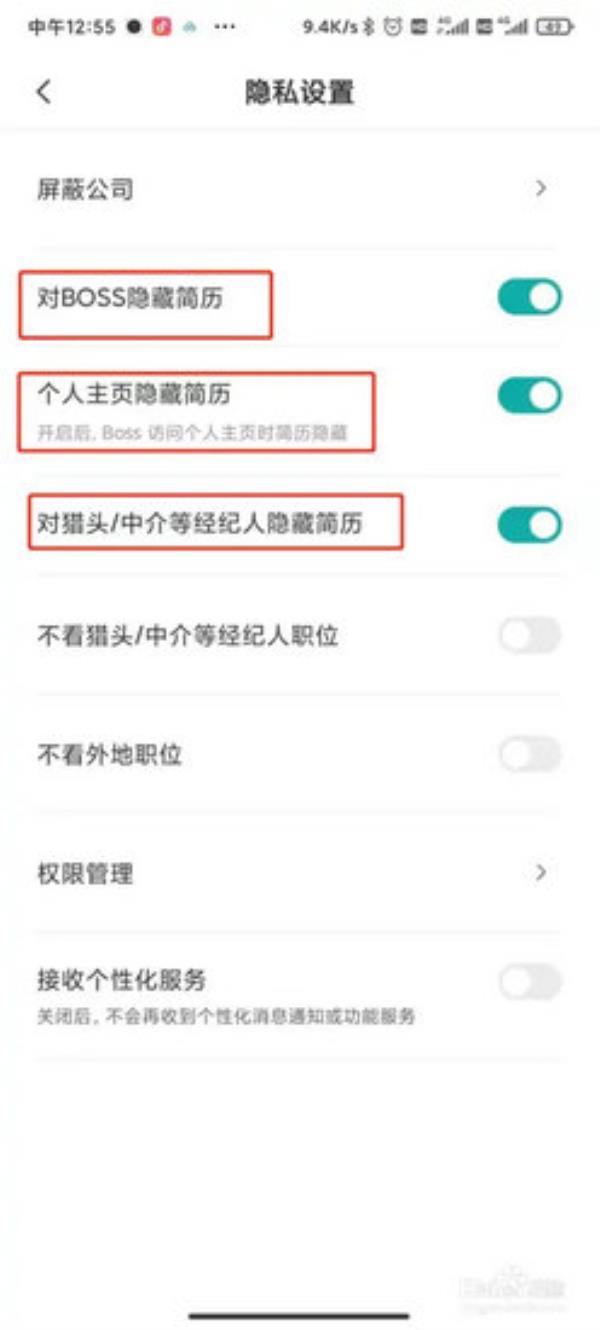Open 权限管理 settings
This screenshot has width=600, height=1330.
(300, 873)
